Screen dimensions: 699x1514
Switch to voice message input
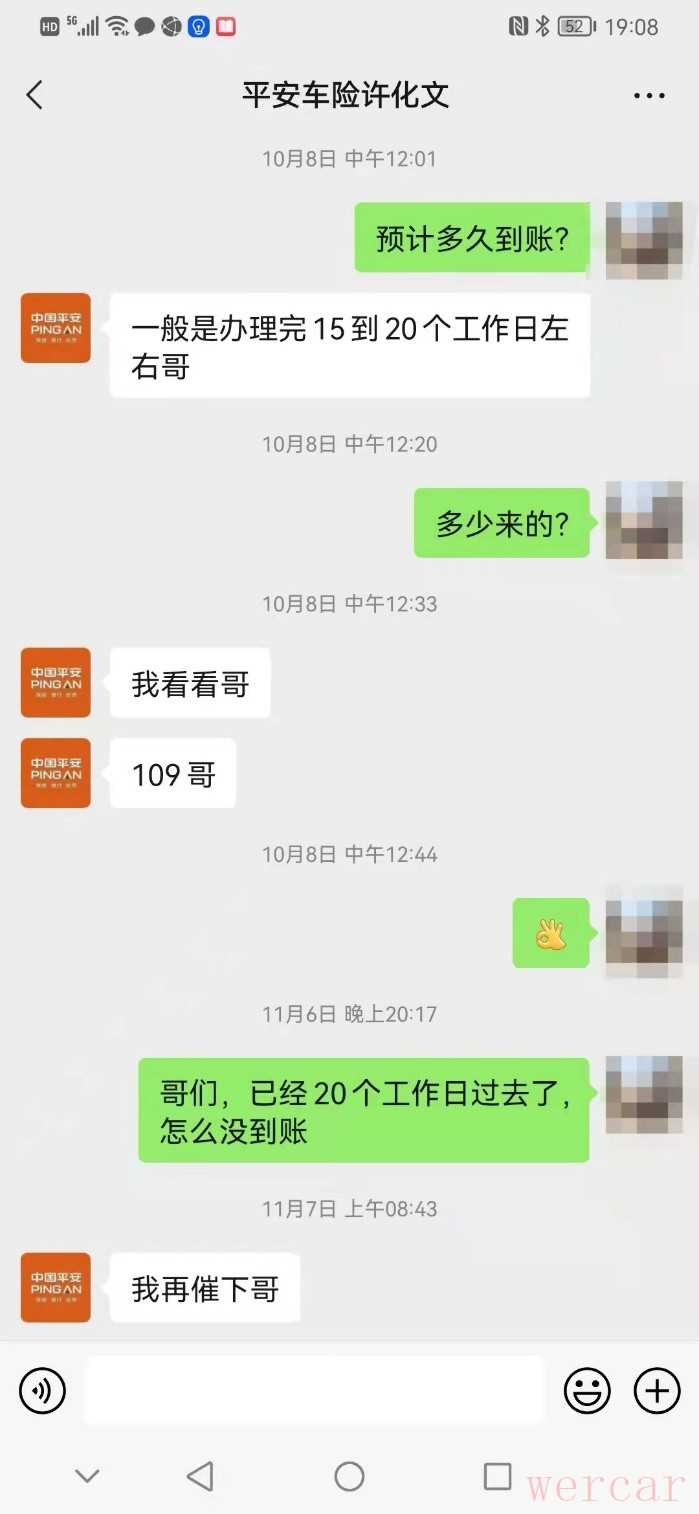coord(43,1390)
